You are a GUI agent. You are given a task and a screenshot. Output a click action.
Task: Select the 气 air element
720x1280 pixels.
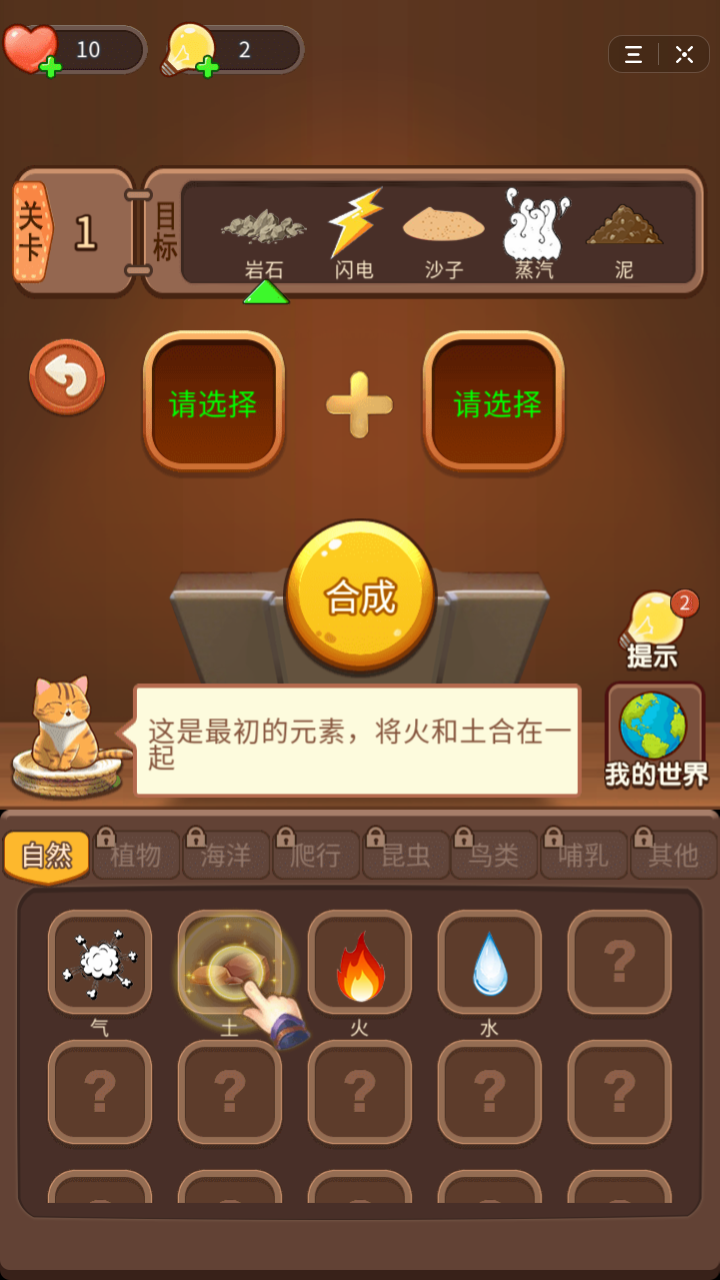(x=100, y=962)
